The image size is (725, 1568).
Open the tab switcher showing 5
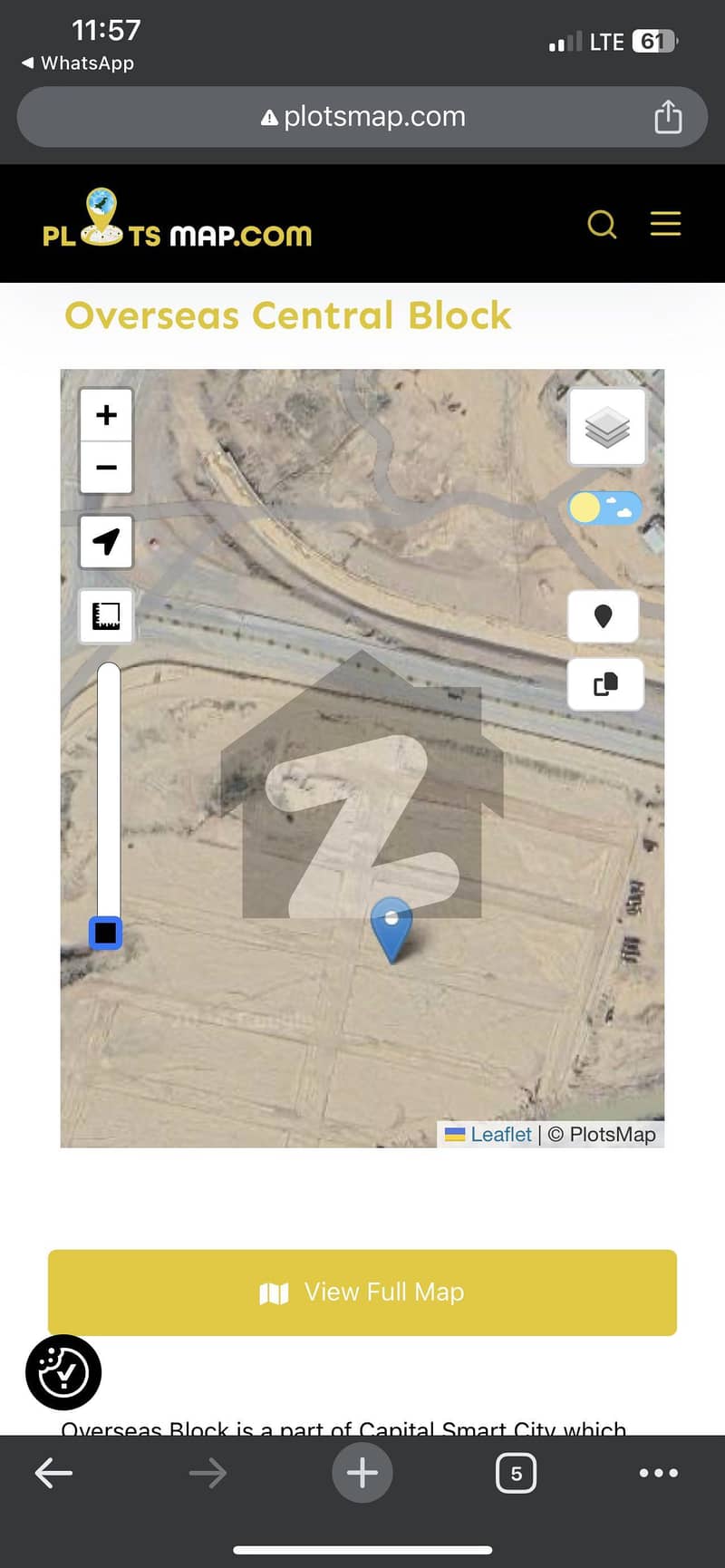pos(516,1473)
